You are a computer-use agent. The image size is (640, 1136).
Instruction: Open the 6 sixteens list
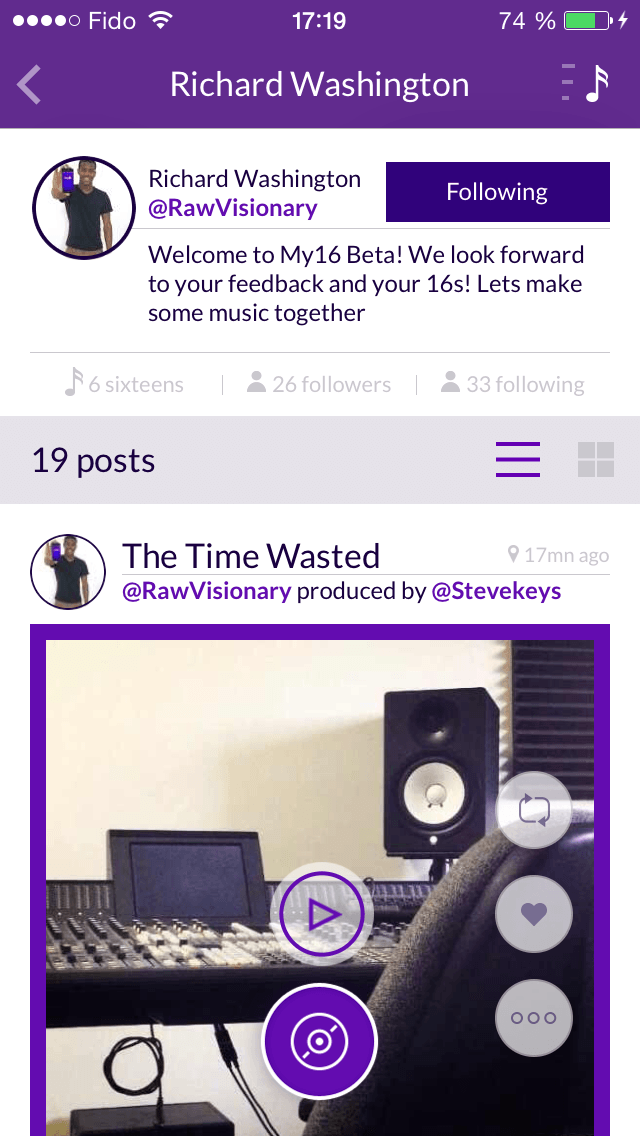click(125, 384)
